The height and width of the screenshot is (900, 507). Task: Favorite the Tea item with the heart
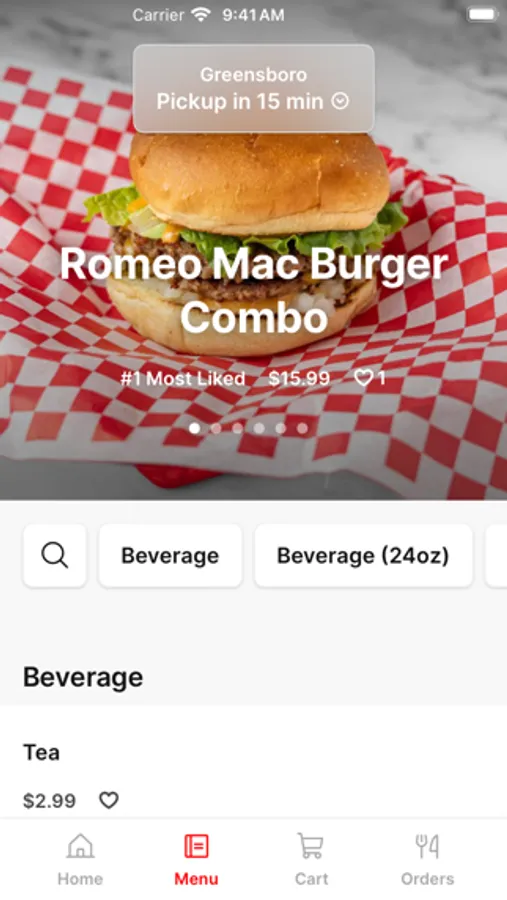pyautogui.click(x=109, y=800)
